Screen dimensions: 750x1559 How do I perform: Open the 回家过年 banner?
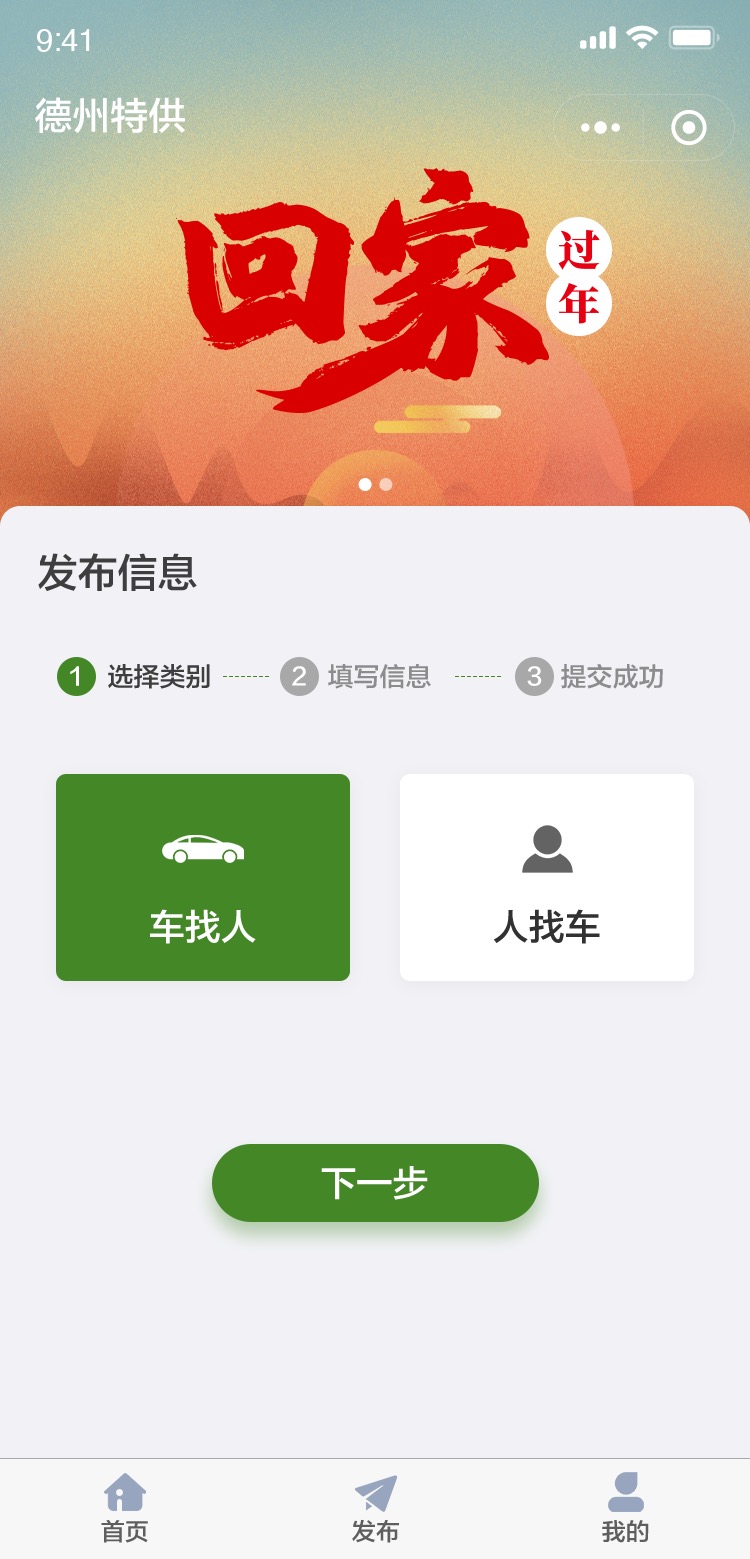[375, 300]
